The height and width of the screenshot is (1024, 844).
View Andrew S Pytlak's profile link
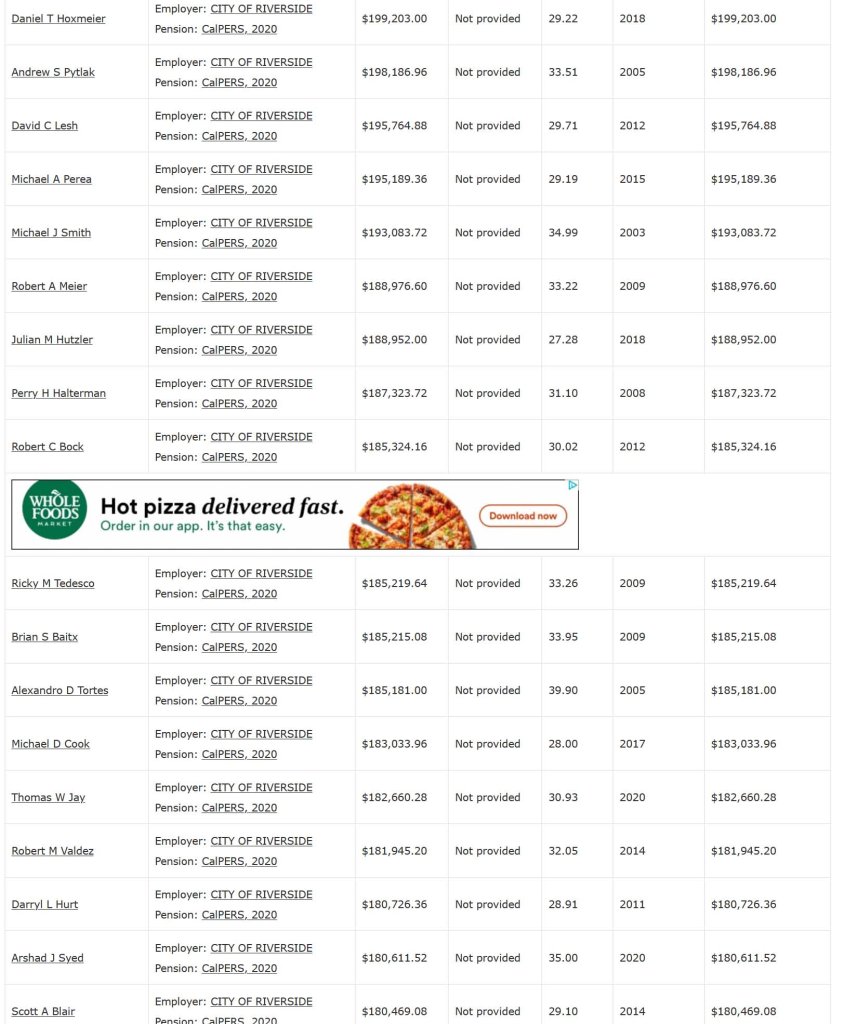pyautogui.click(x=53, y=72)
